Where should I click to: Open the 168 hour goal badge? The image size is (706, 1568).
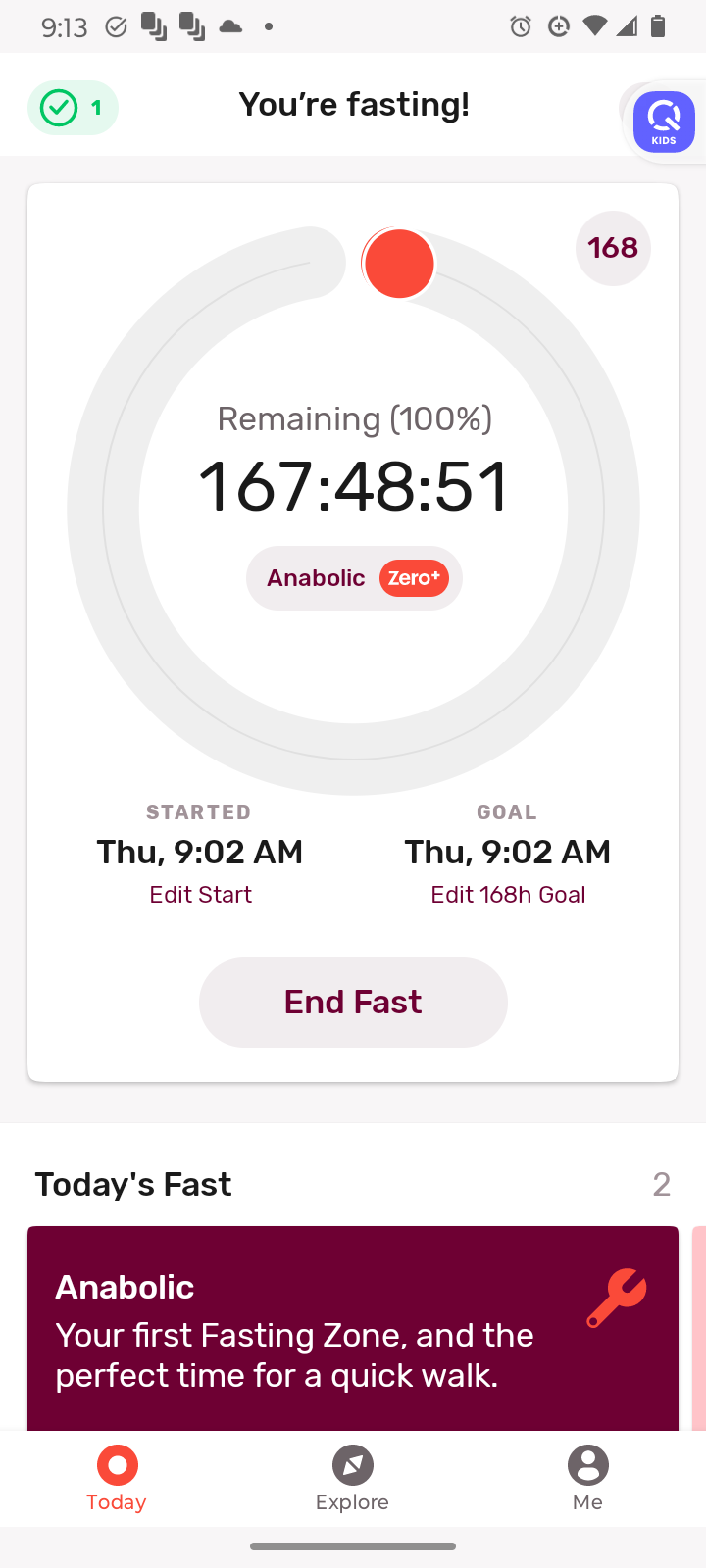(613, 248)
